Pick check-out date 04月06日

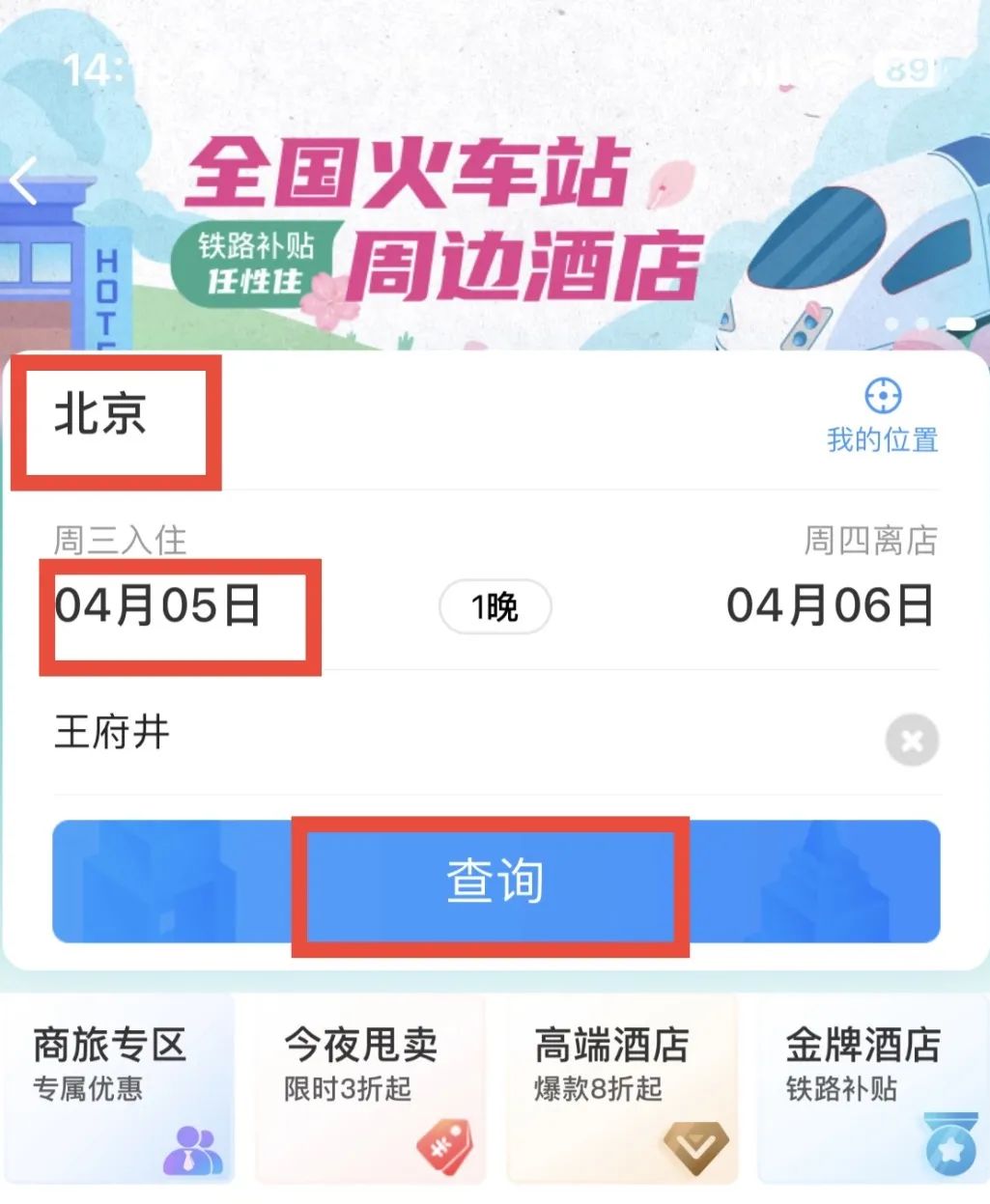click(x=829, y=605)
